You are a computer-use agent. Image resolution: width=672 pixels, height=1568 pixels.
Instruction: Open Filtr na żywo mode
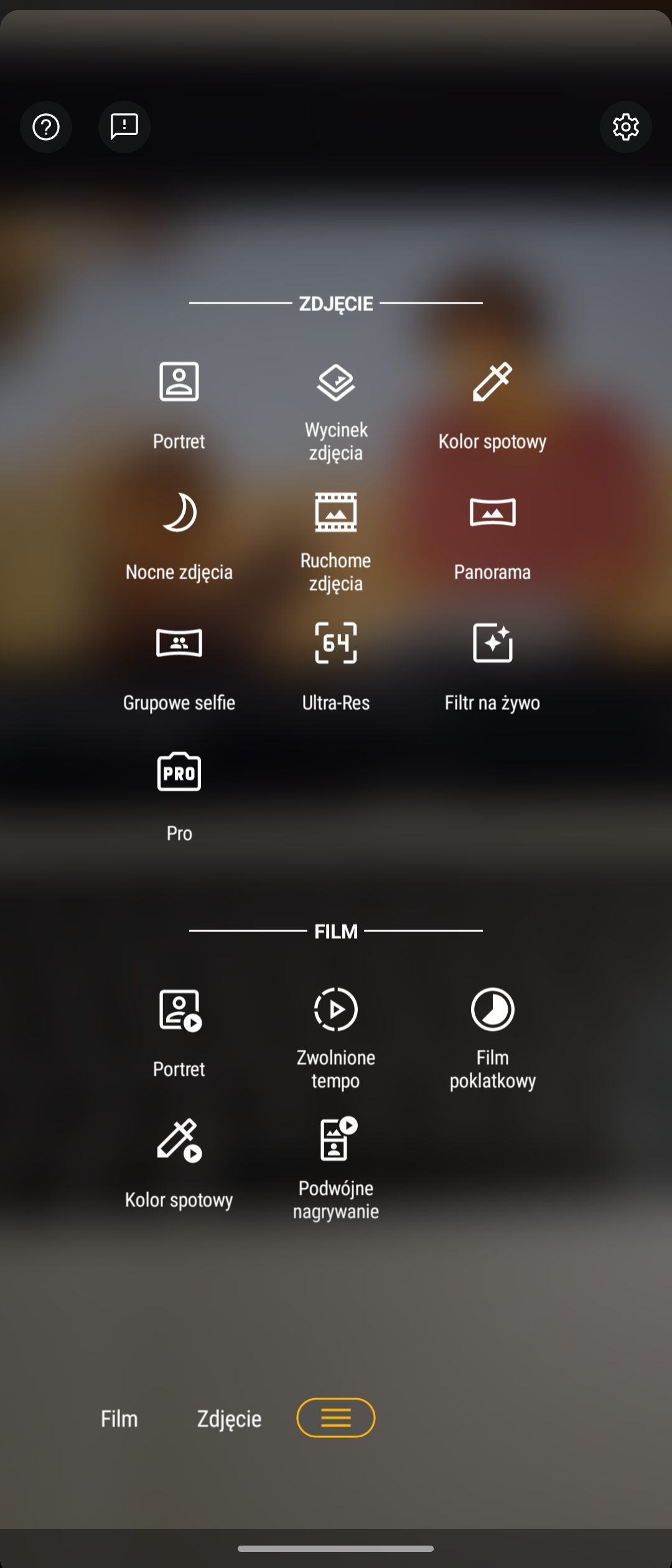click(492, 667)
